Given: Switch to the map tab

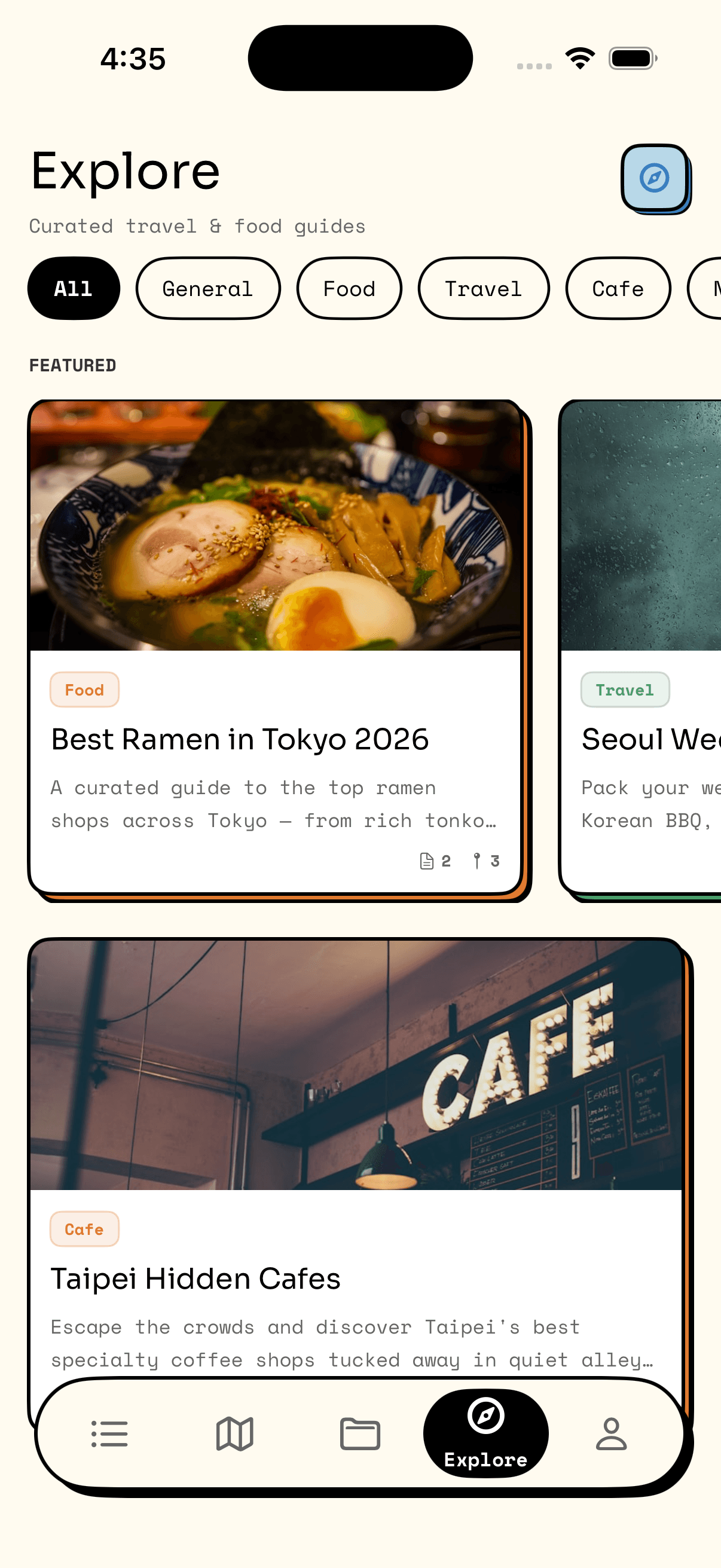Looking at the screenshot, I should [235, 1433].
